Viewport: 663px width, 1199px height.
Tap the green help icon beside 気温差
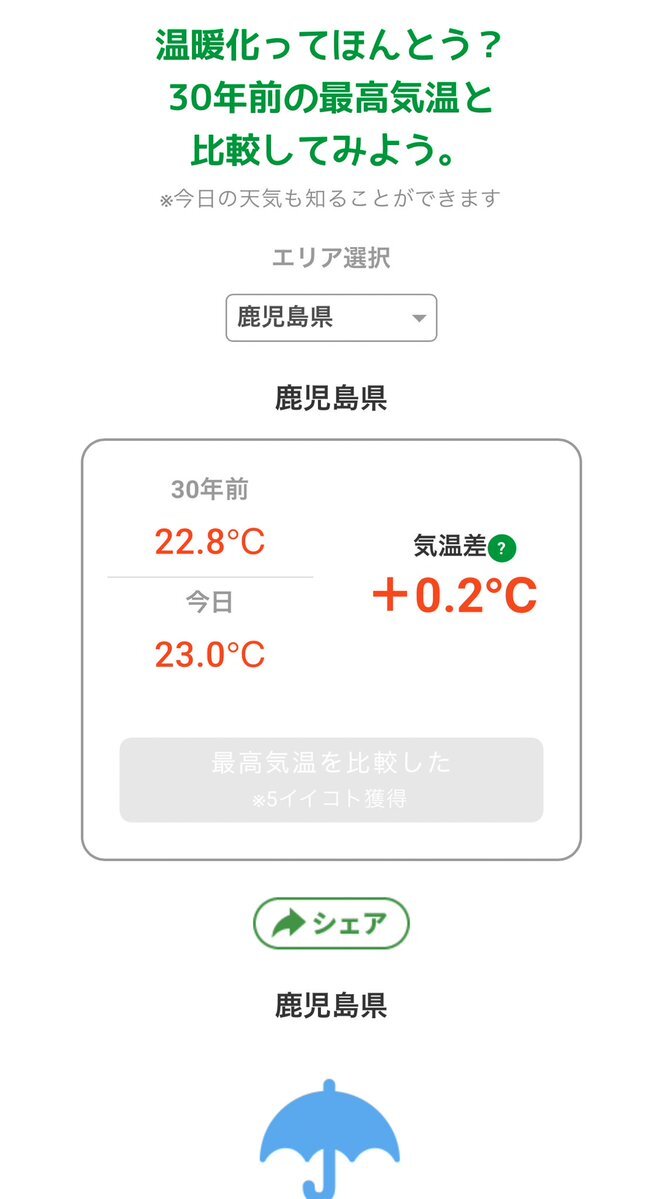pos(502,548)
